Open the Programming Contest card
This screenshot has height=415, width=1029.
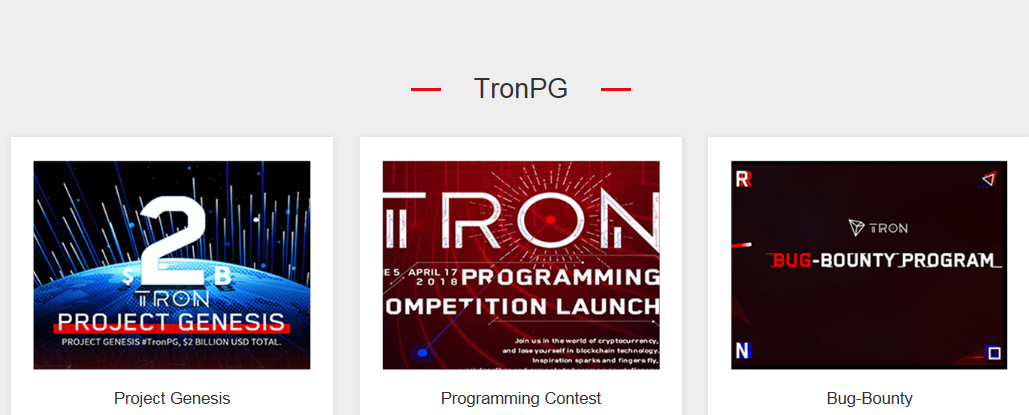point(520,265)
